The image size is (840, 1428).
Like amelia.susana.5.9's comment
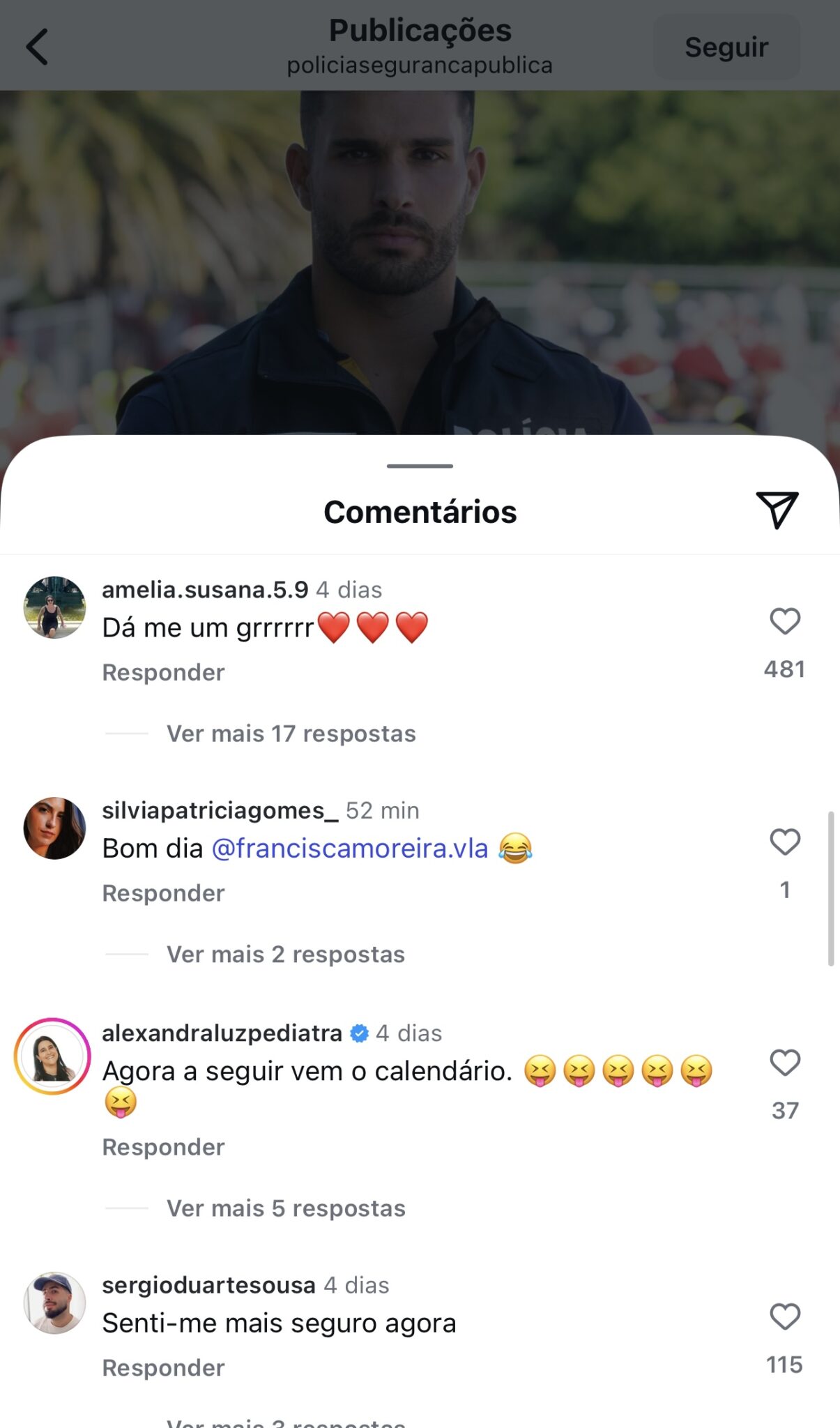click(784, 621)
